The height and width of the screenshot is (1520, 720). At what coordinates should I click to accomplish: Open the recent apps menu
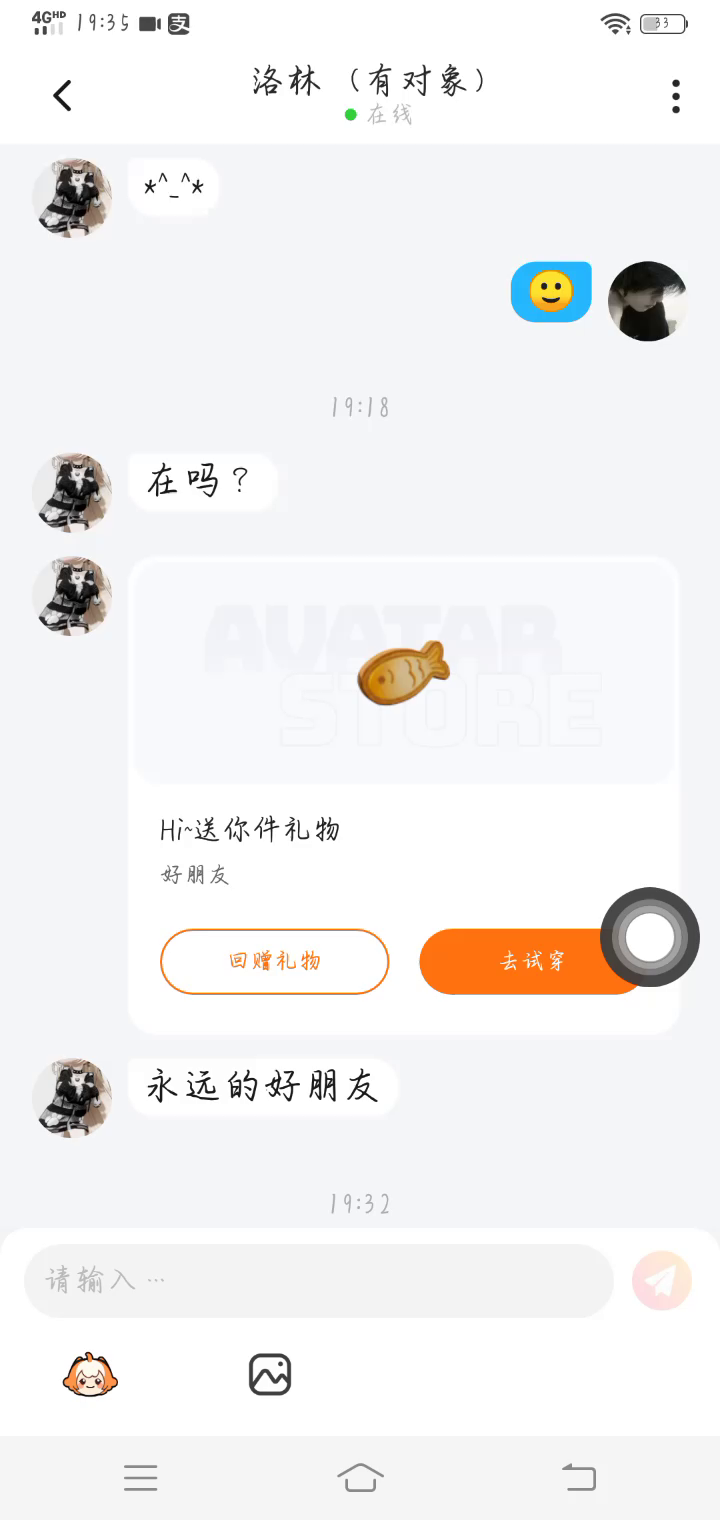point(141,1477)
